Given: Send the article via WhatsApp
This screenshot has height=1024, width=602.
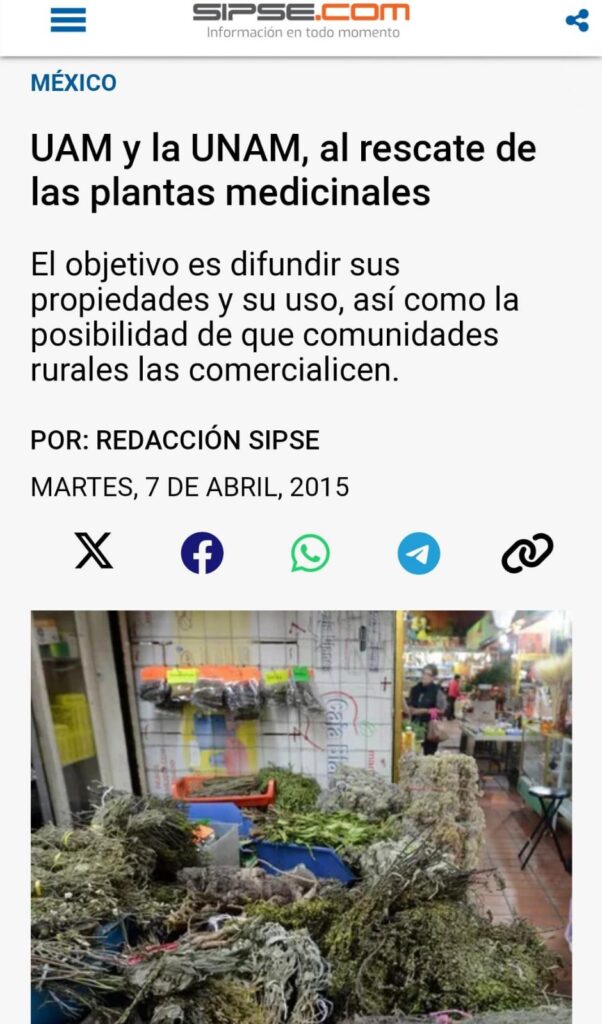Looking at the screenshot, I should [310, 552].
